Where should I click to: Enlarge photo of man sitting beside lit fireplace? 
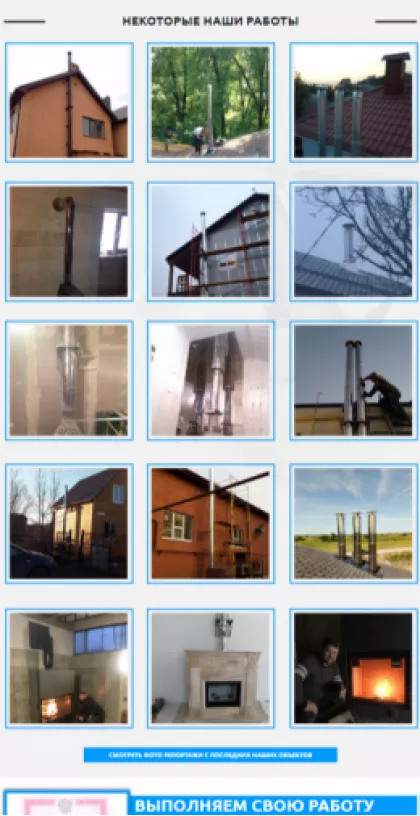point(353,668)
